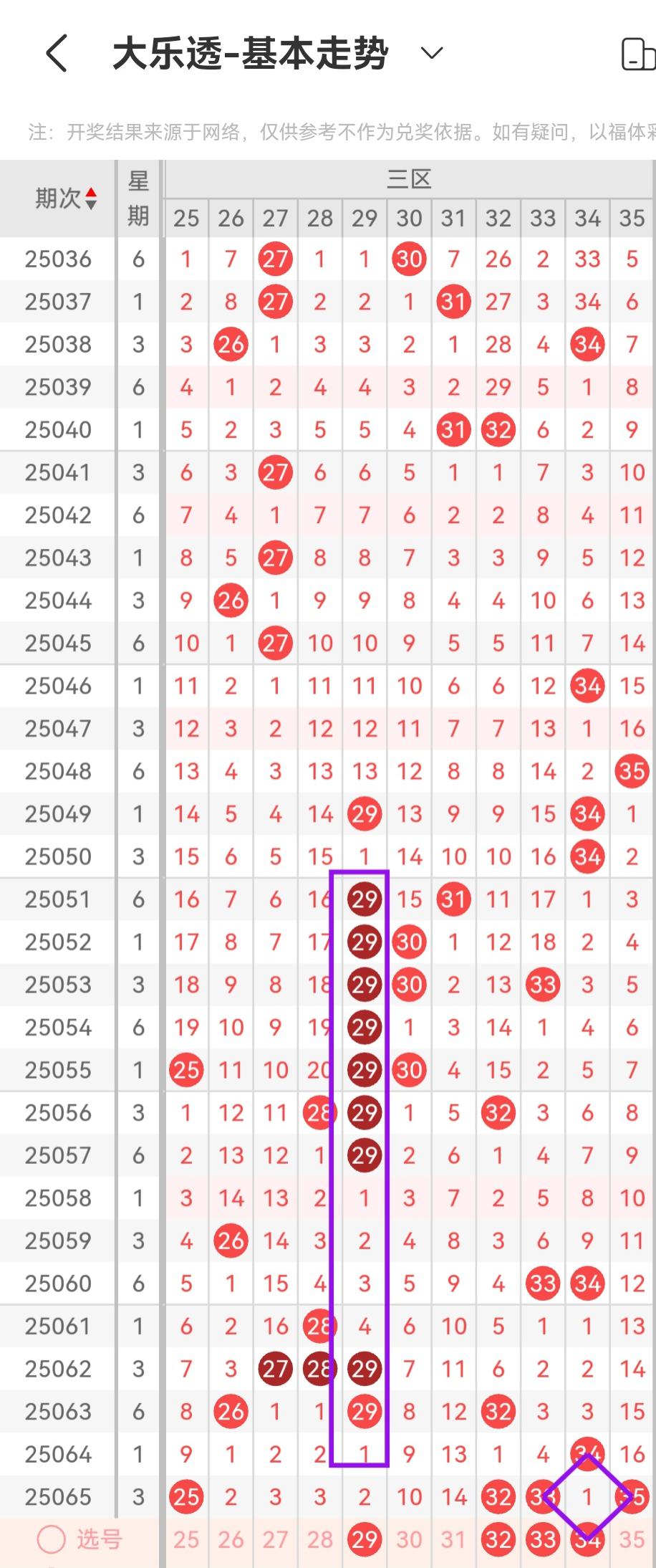Viewport: 656px width, 1568px height.
Task: Tap the screen orientation icon in the title bar
Action: (x=637, y=54)
